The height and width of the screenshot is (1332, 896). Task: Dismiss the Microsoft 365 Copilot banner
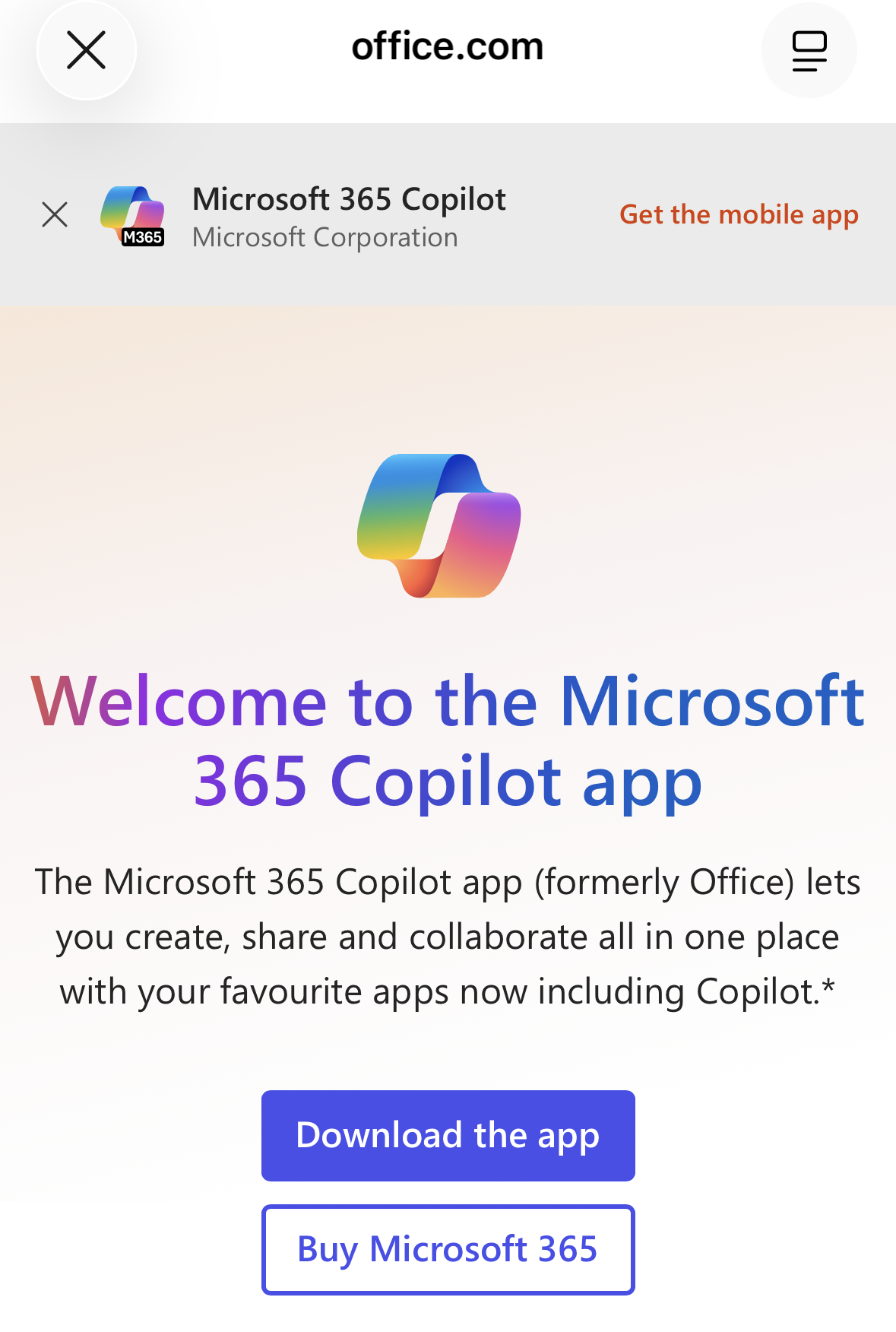55,214
